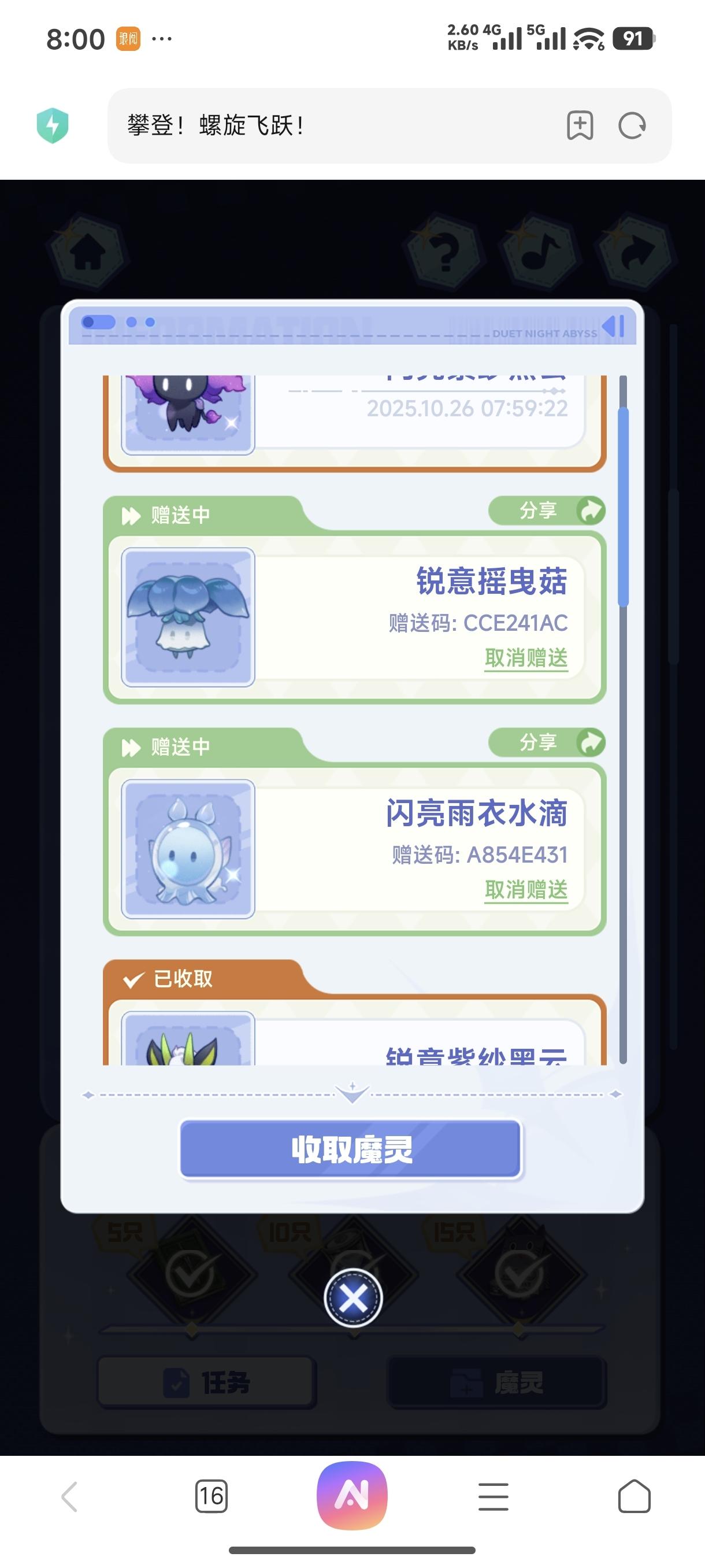This screenshot has width=705, height=1568.
Task: Cancel gifting 闪亮雨衣水滴
Action: coord(526,890)
